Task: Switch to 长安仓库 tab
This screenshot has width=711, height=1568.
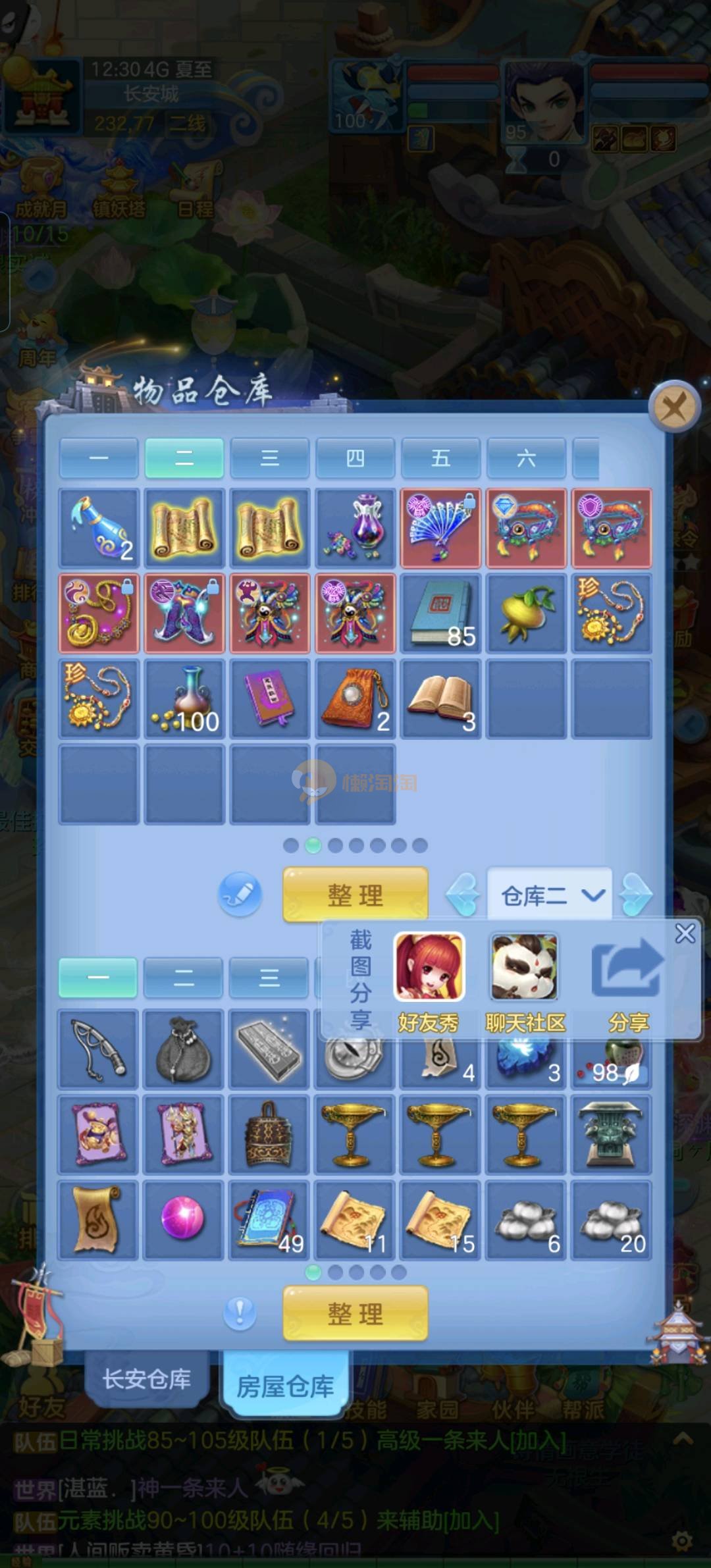Action: click(146, 1379)
